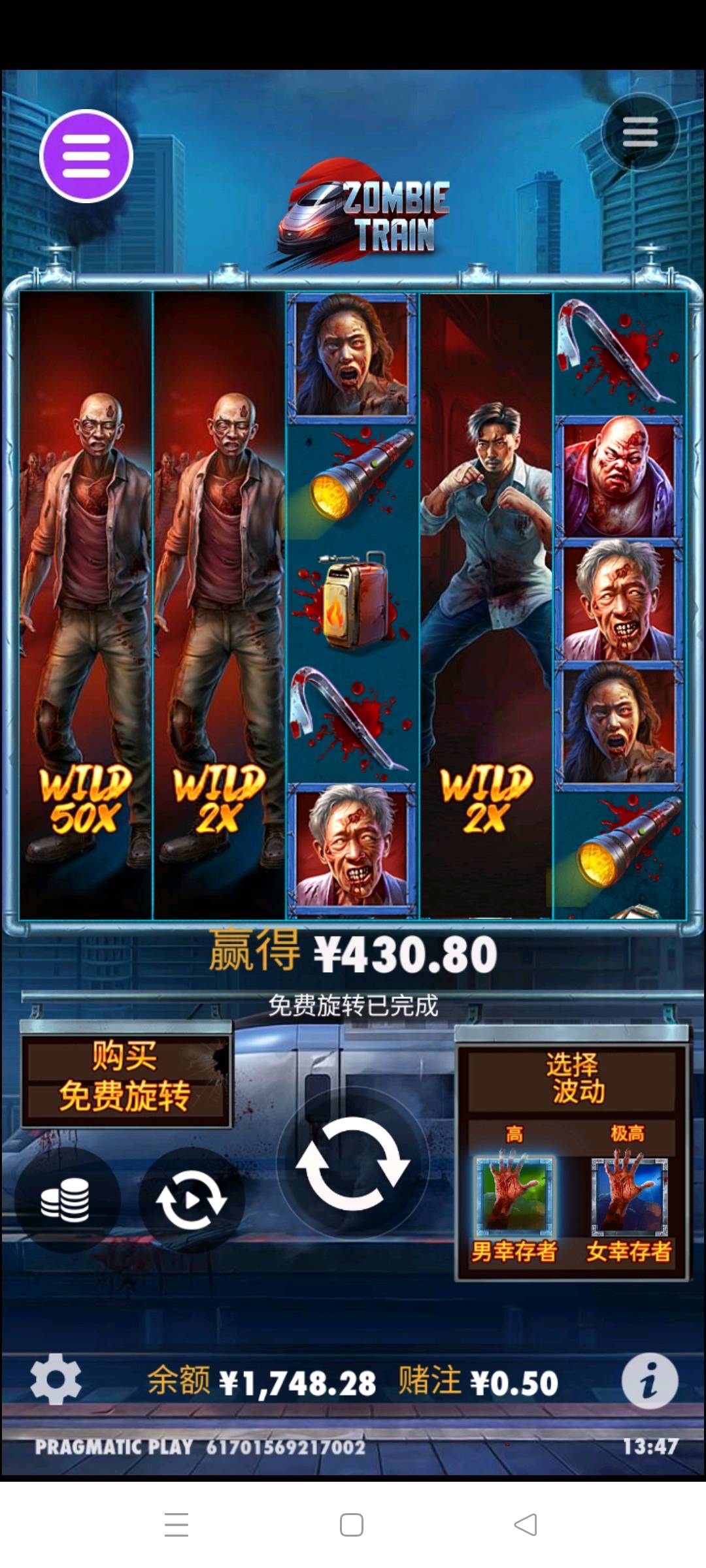Tap 购买免费旋转 buy free spins button
The image size is (706, 1568).
(x=126, y=1075)
